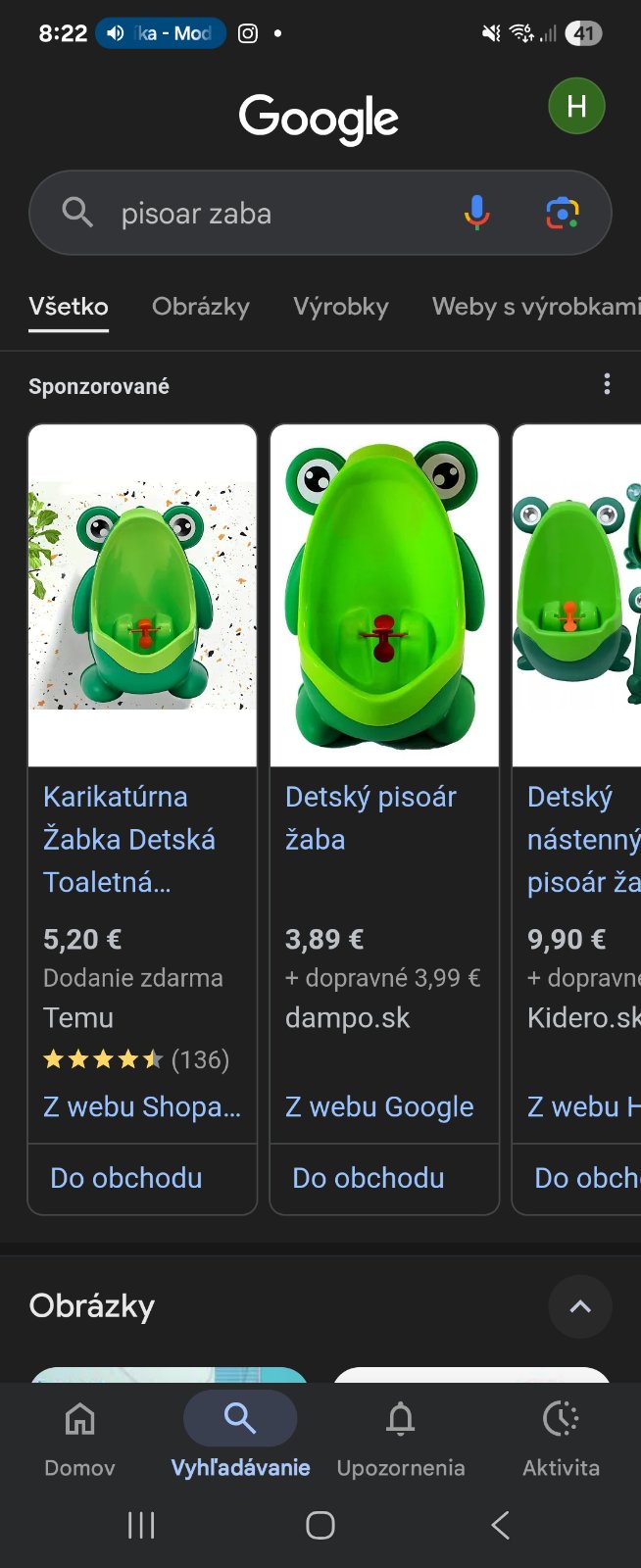Collapse the Obrázky section chevron

(580, 1306)
